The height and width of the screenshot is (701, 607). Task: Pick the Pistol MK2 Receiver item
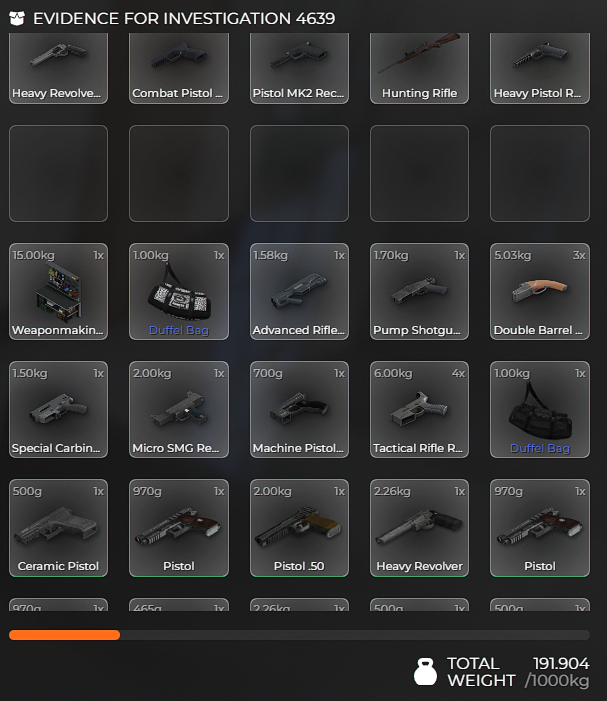pos(299,66)
